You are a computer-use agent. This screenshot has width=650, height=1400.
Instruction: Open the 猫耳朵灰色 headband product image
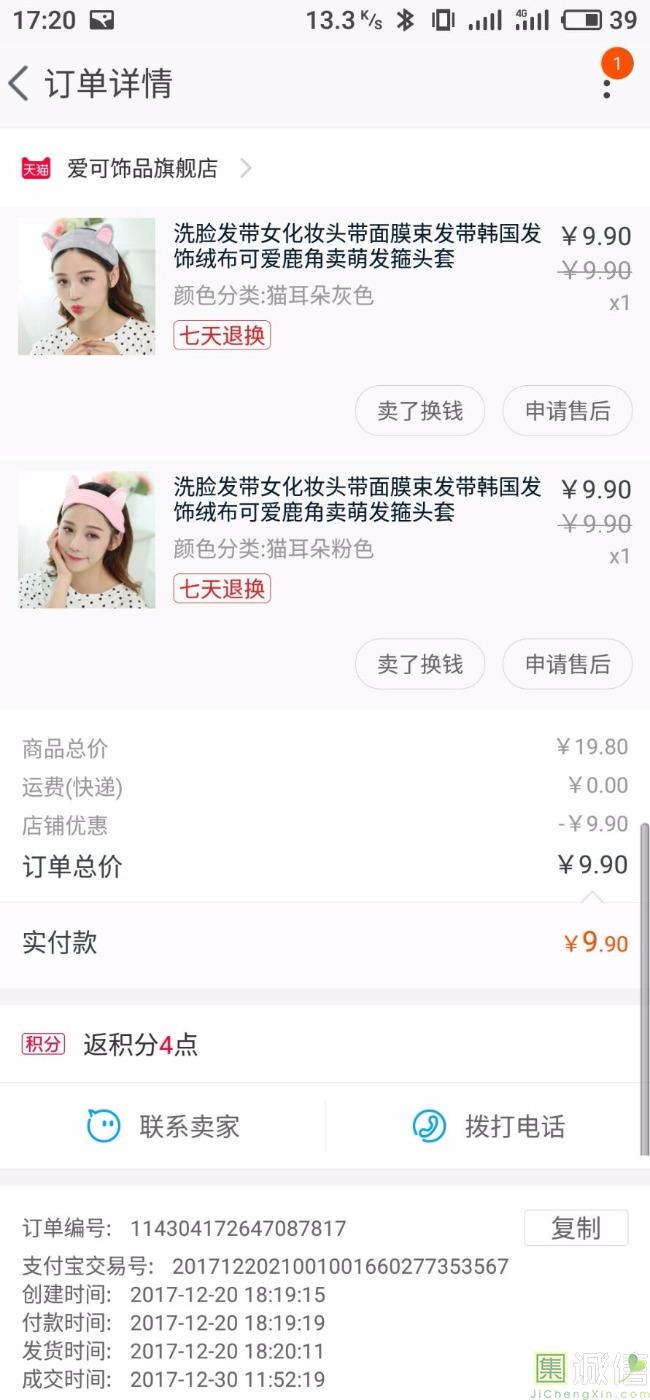pyautogui.click(x=87, y=287)
